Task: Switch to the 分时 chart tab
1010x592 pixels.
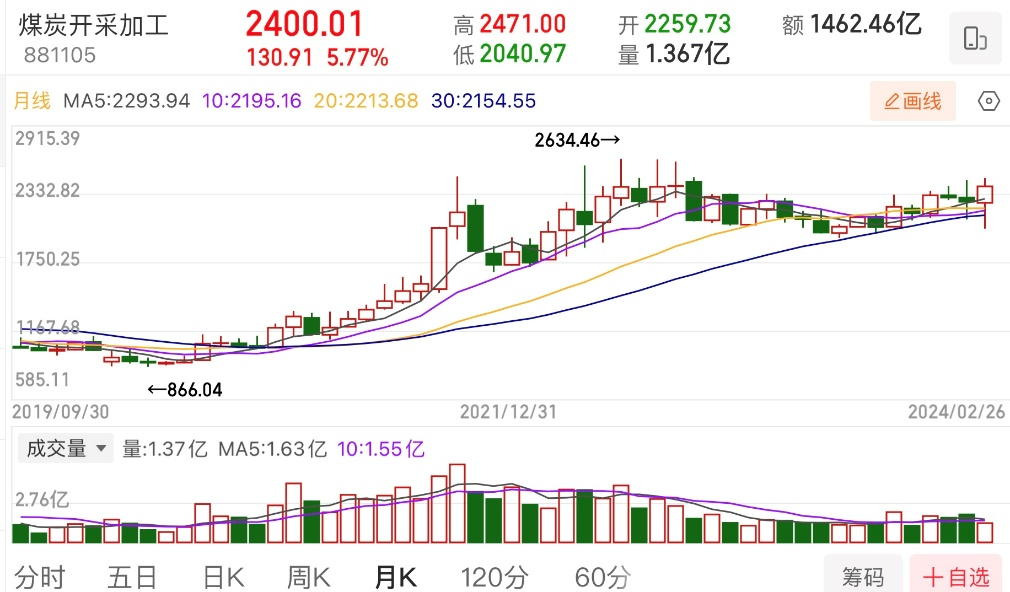Action: click(40, 576)
